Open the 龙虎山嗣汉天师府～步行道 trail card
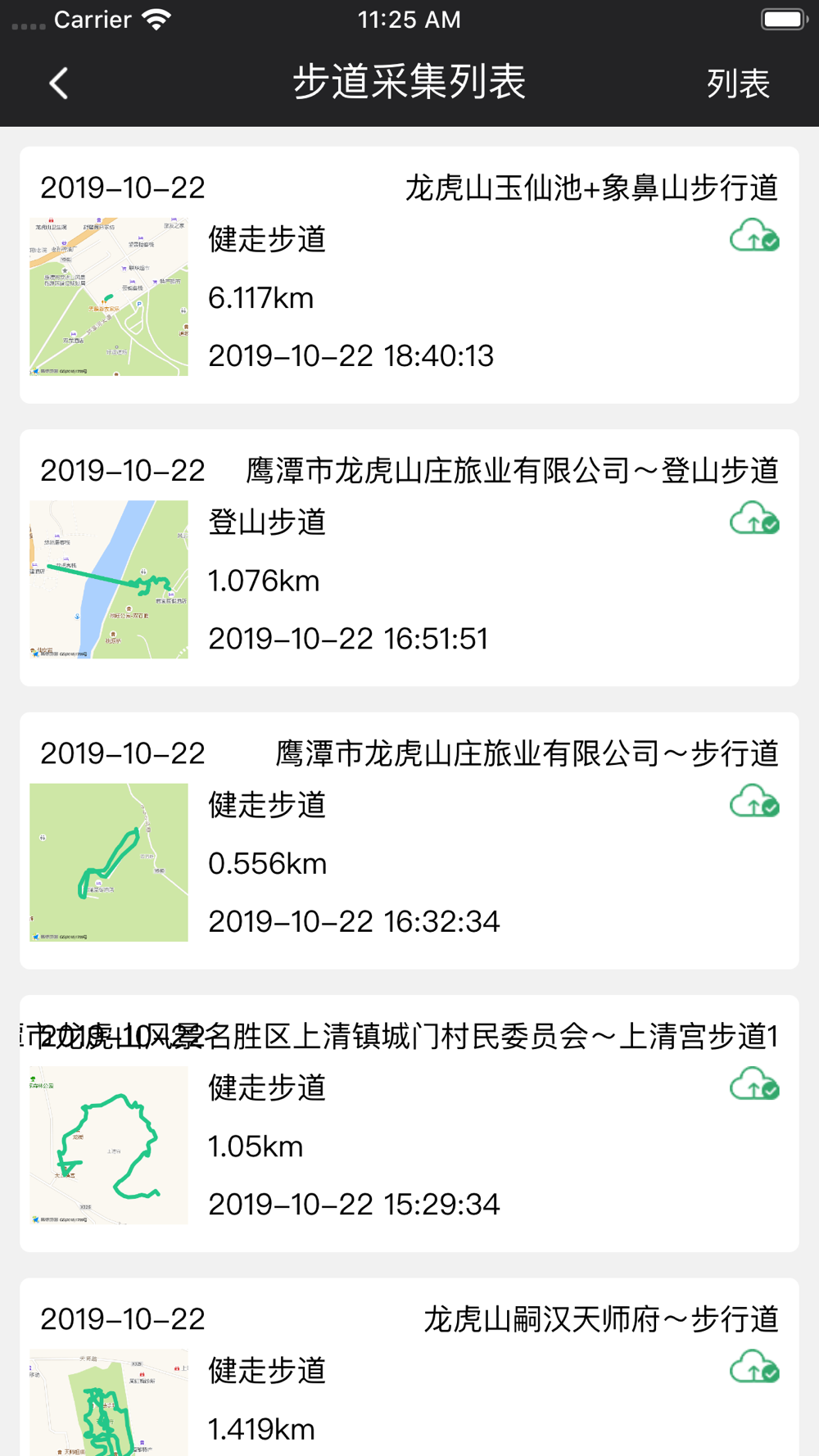Viewport: 819px width, 1456px height. coord(409,1367)
